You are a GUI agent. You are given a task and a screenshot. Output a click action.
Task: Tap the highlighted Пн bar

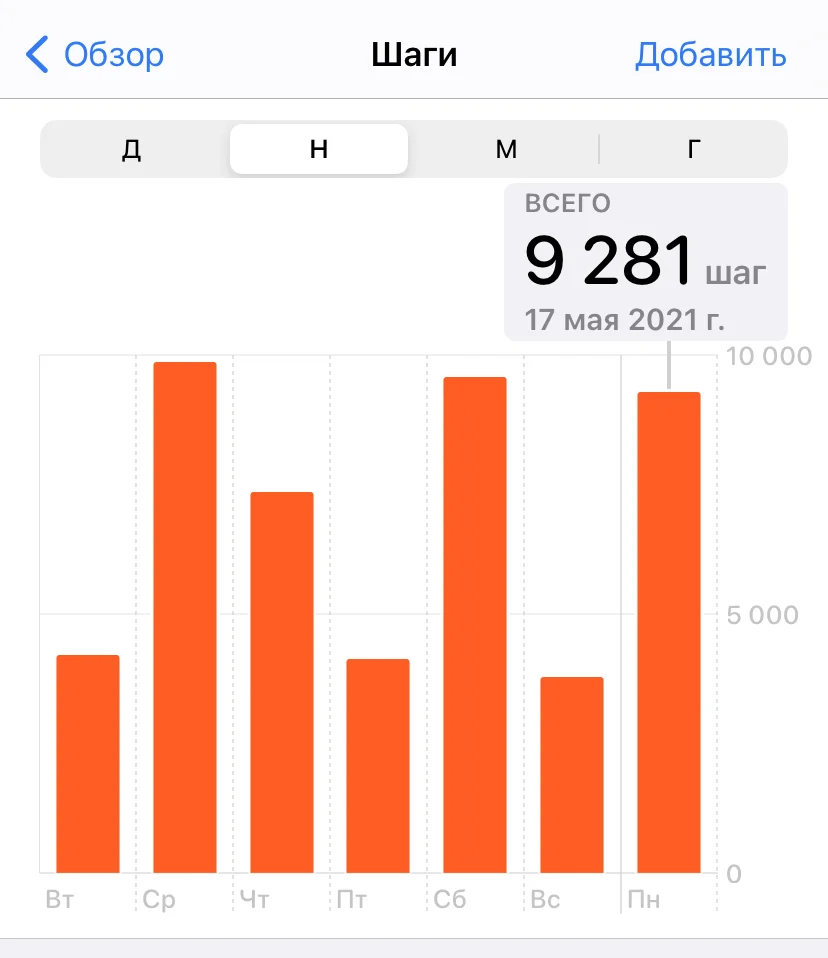tap(669, 632)
